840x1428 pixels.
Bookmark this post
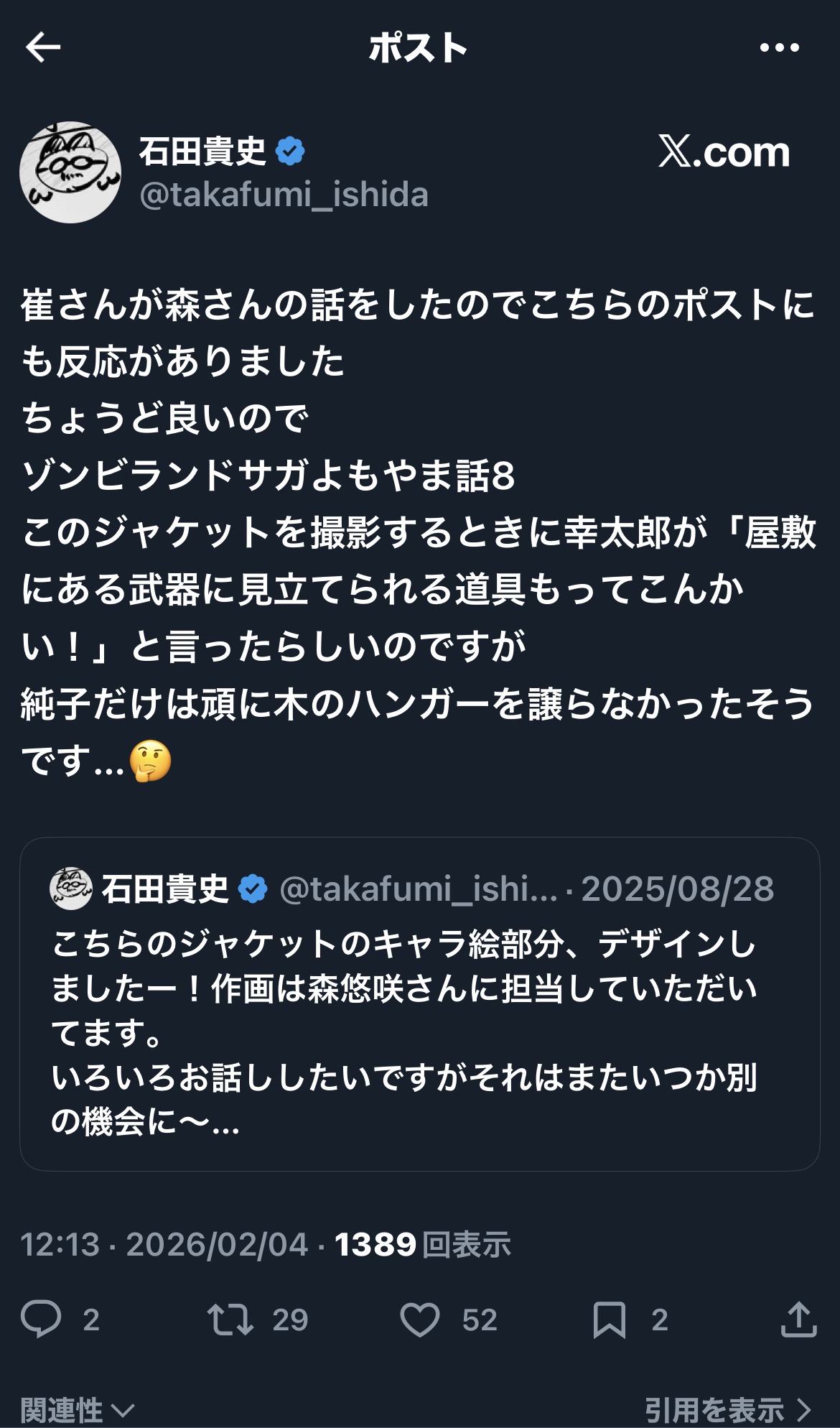tap(610, 1319)
